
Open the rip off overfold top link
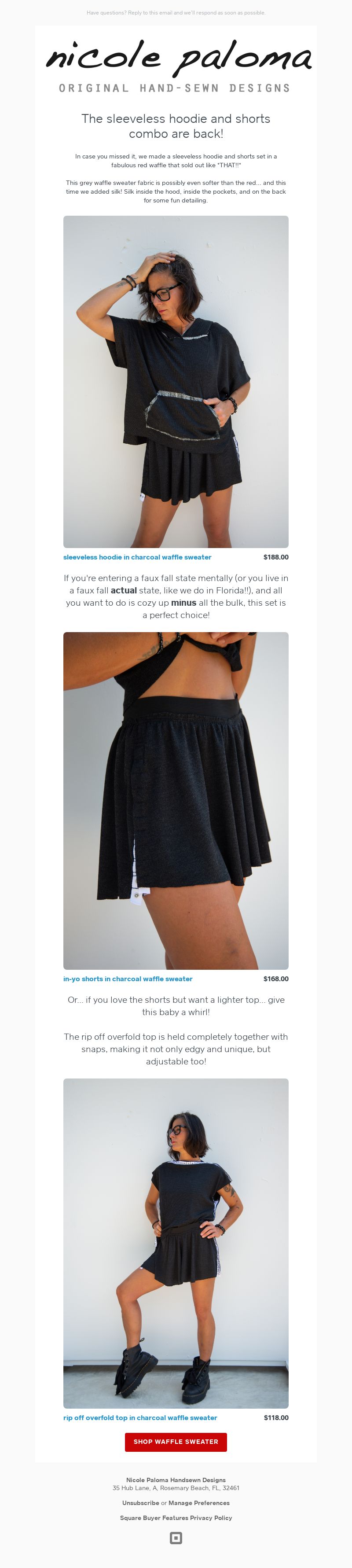pos(140,1417)
